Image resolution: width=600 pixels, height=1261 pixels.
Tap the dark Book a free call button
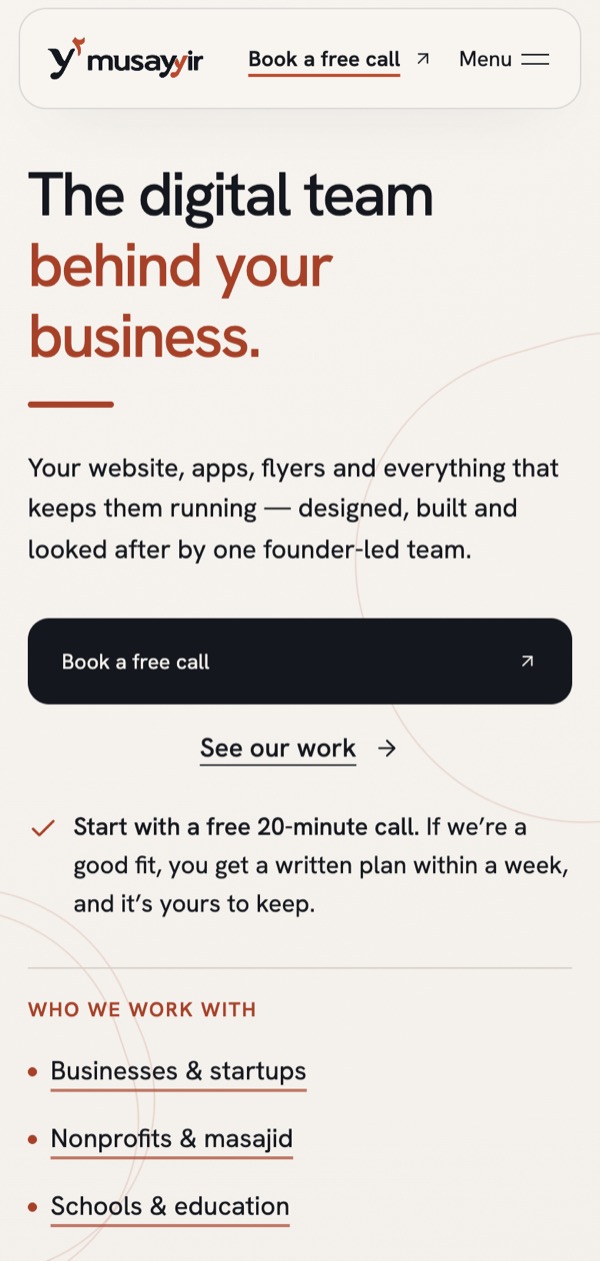[300, 661]
